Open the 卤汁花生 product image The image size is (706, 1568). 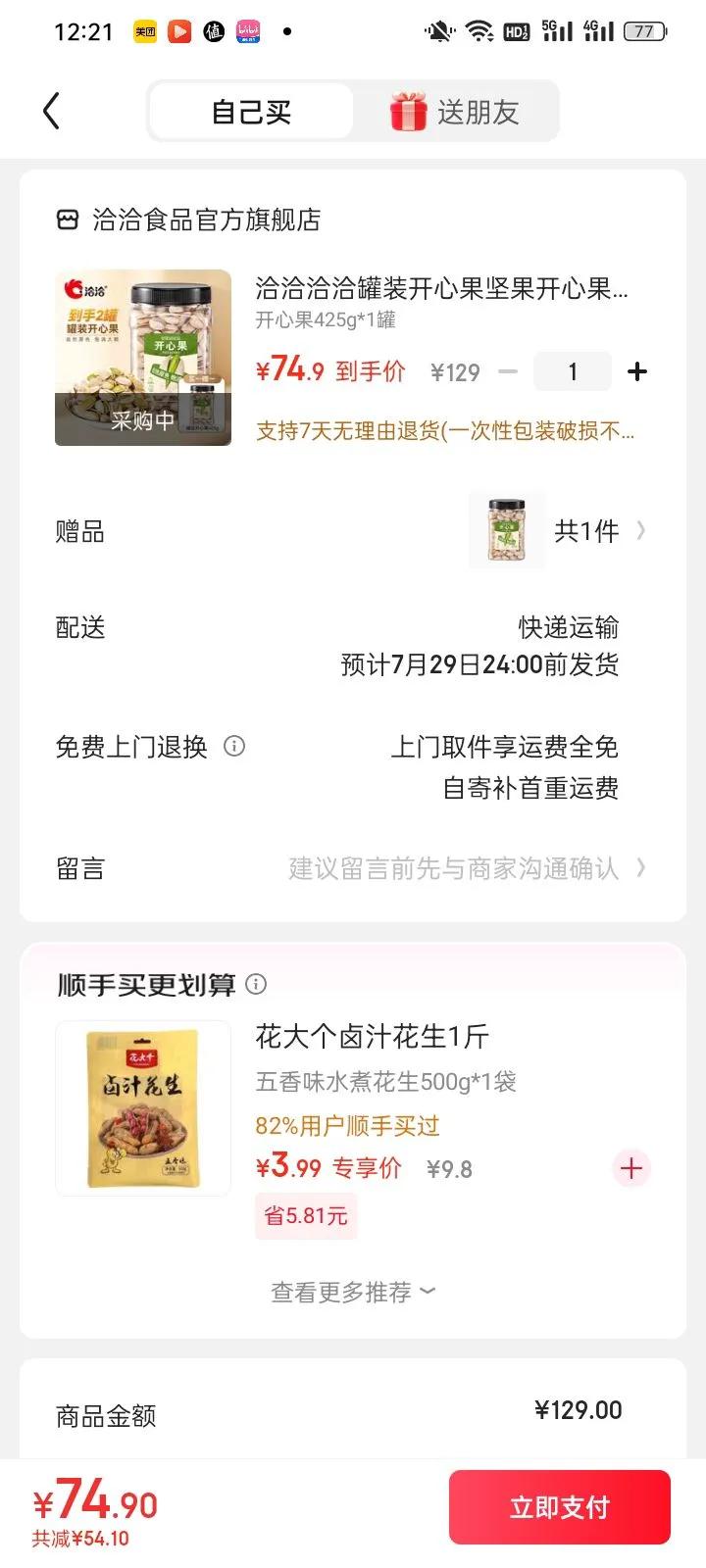click(x=143, y=1108)
